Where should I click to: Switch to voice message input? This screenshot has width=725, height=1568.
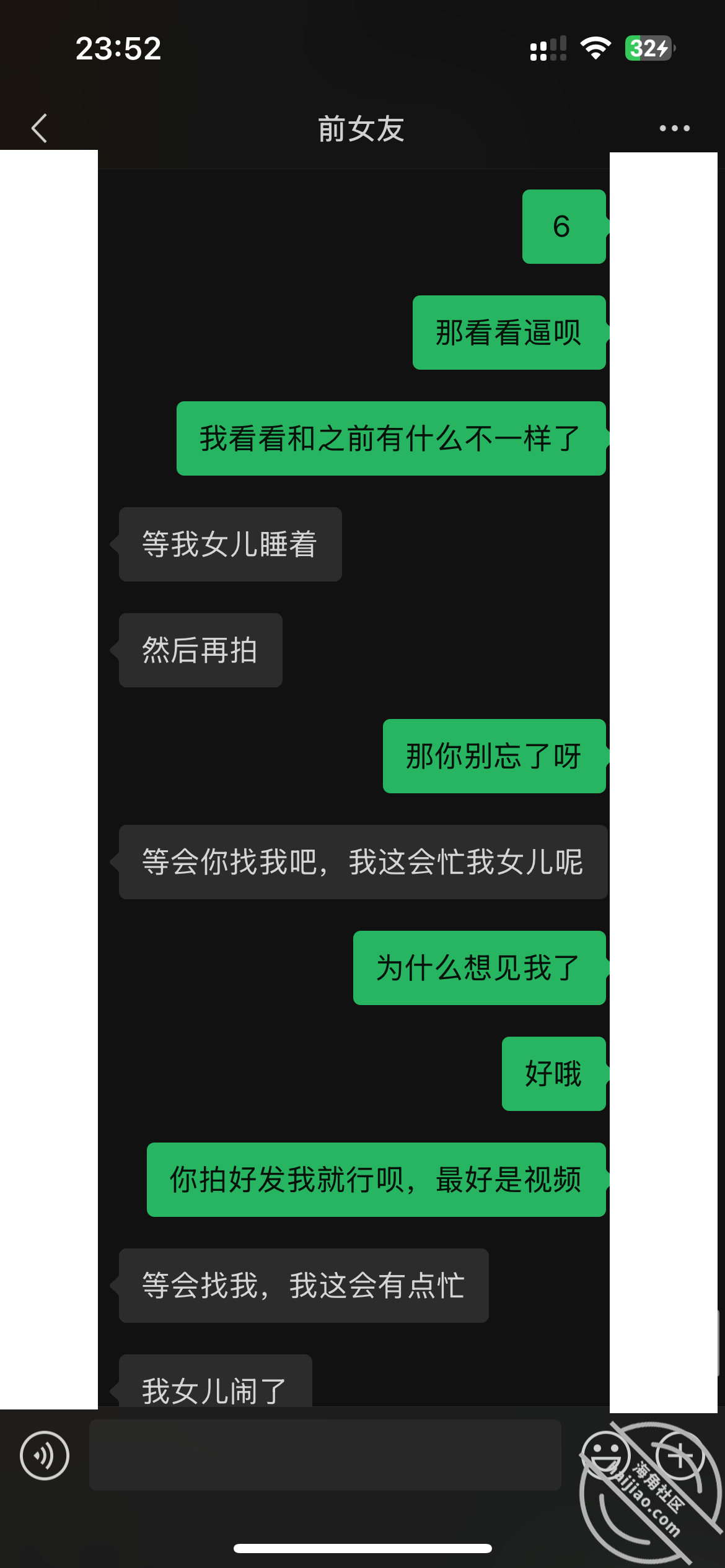click(x=45, y=1455)
